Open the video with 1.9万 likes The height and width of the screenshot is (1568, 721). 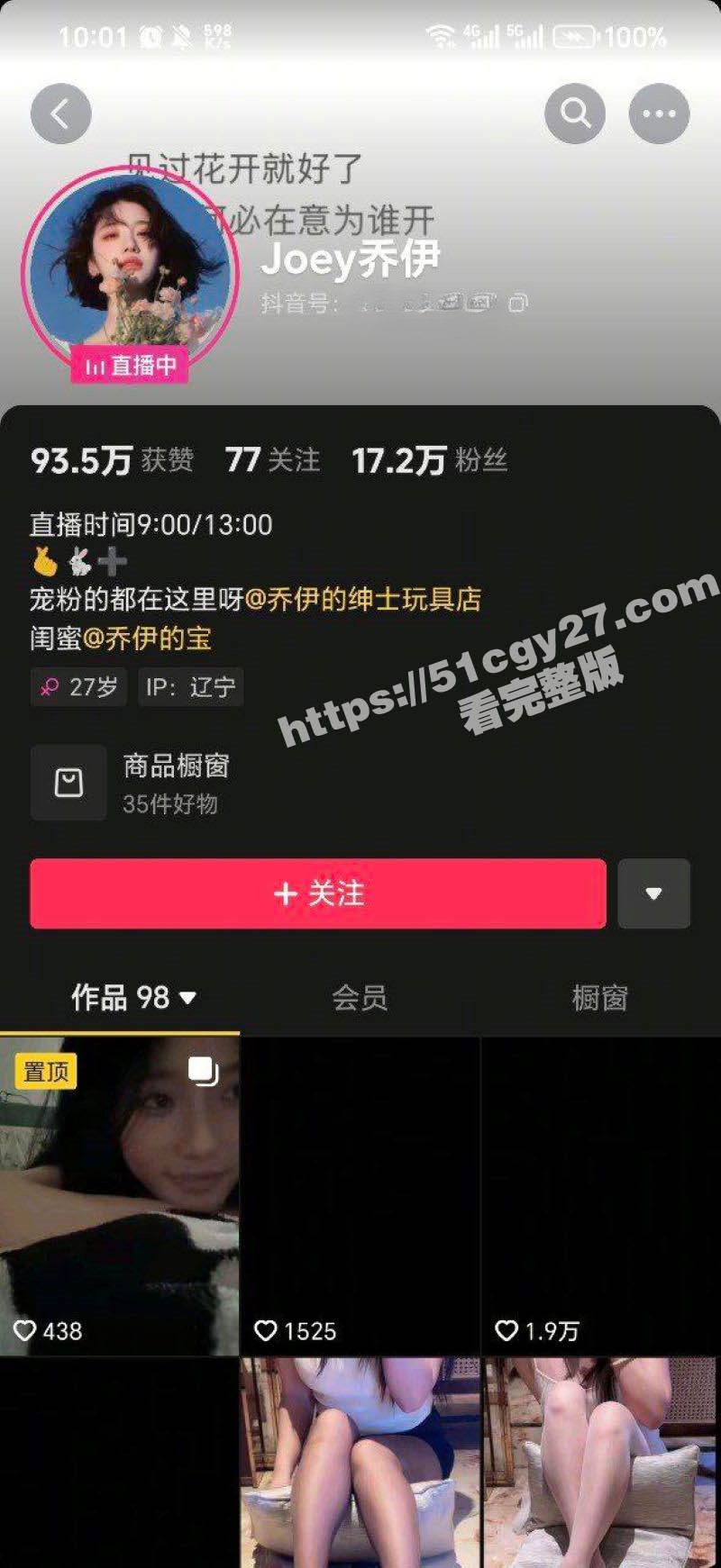600,1196
